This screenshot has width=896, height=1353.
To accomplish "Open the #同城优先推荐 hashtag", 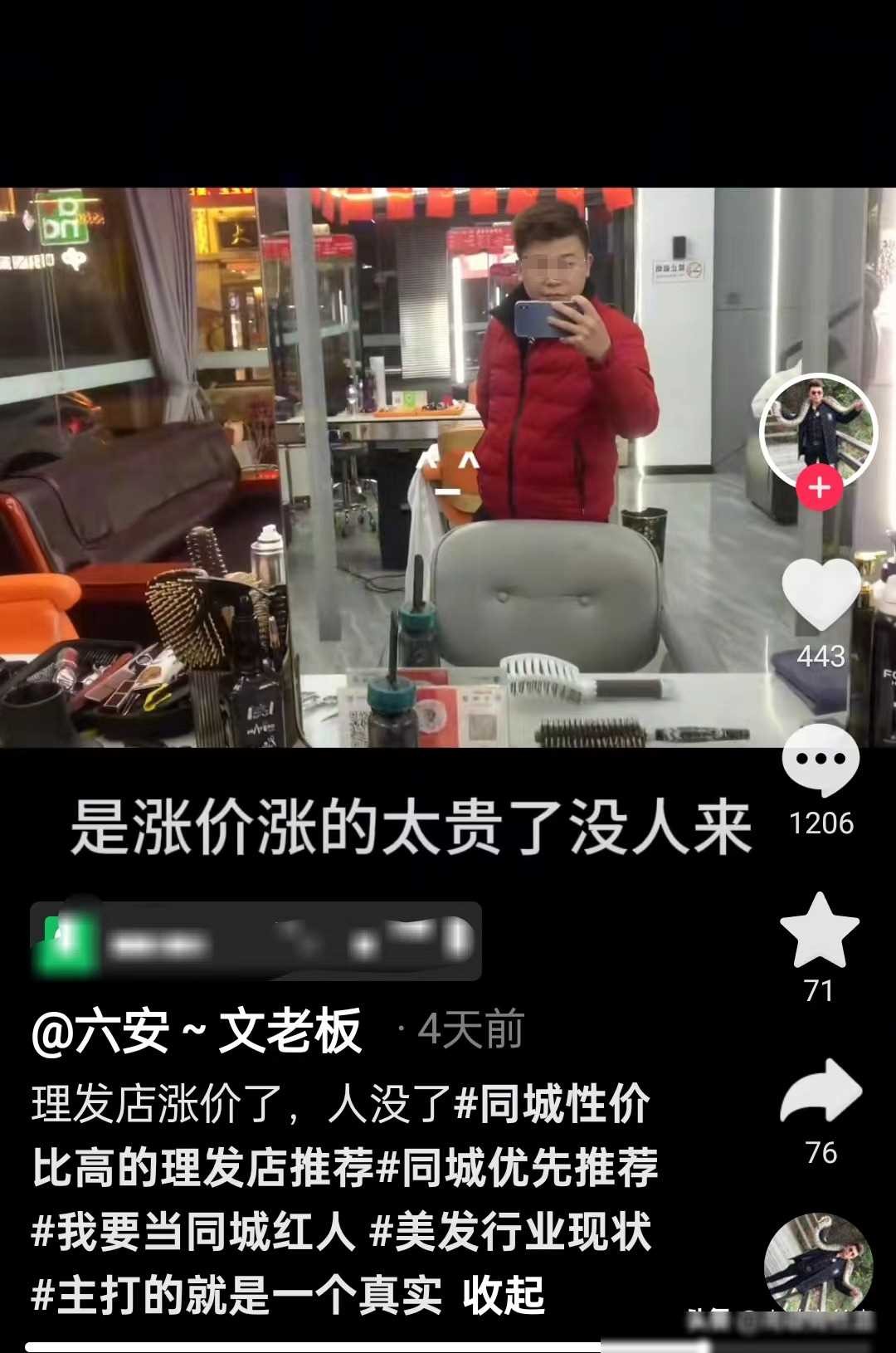I will (518, 1168).
